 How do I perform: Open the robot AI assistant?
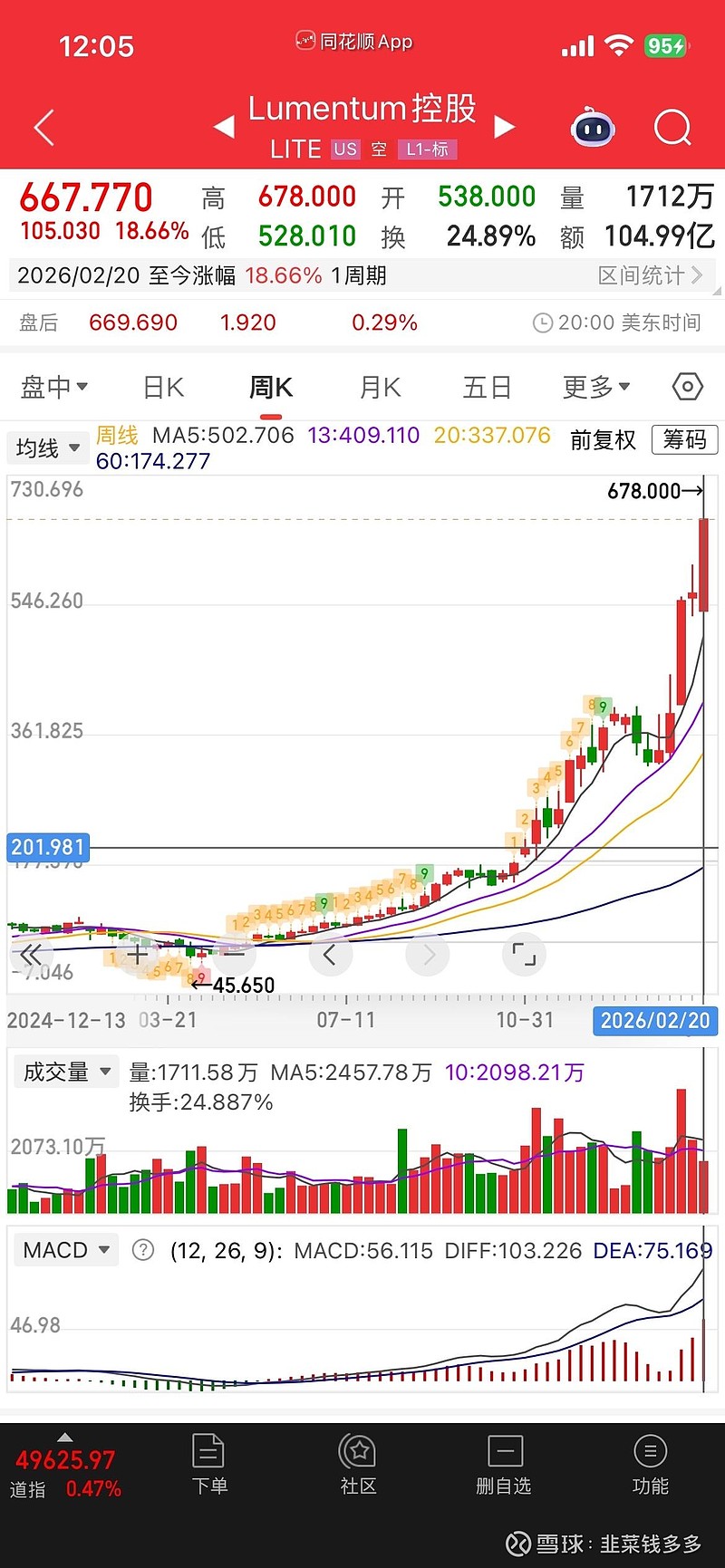[593, 128]
